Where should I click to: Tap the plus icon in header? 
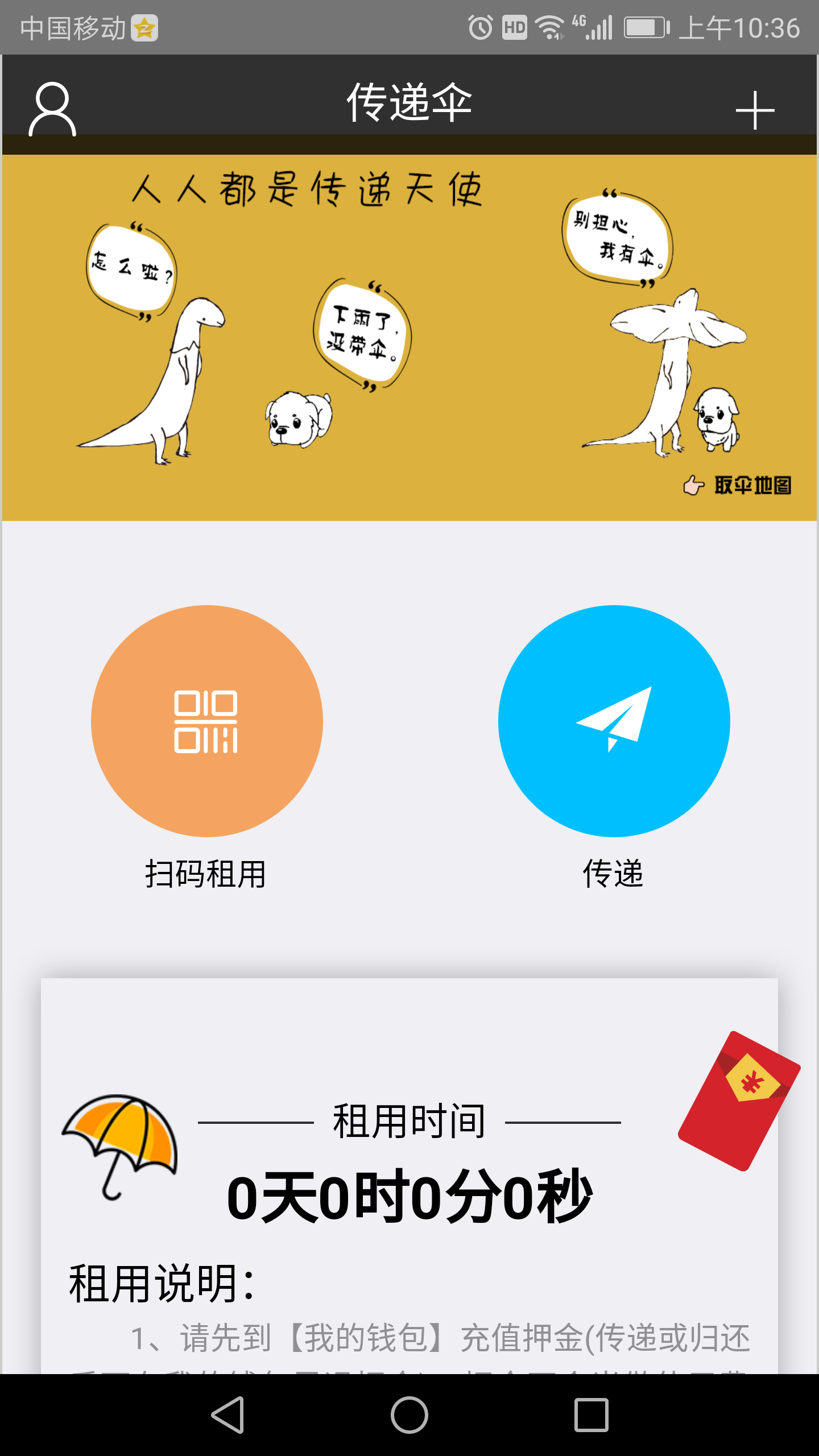(755, 110)
